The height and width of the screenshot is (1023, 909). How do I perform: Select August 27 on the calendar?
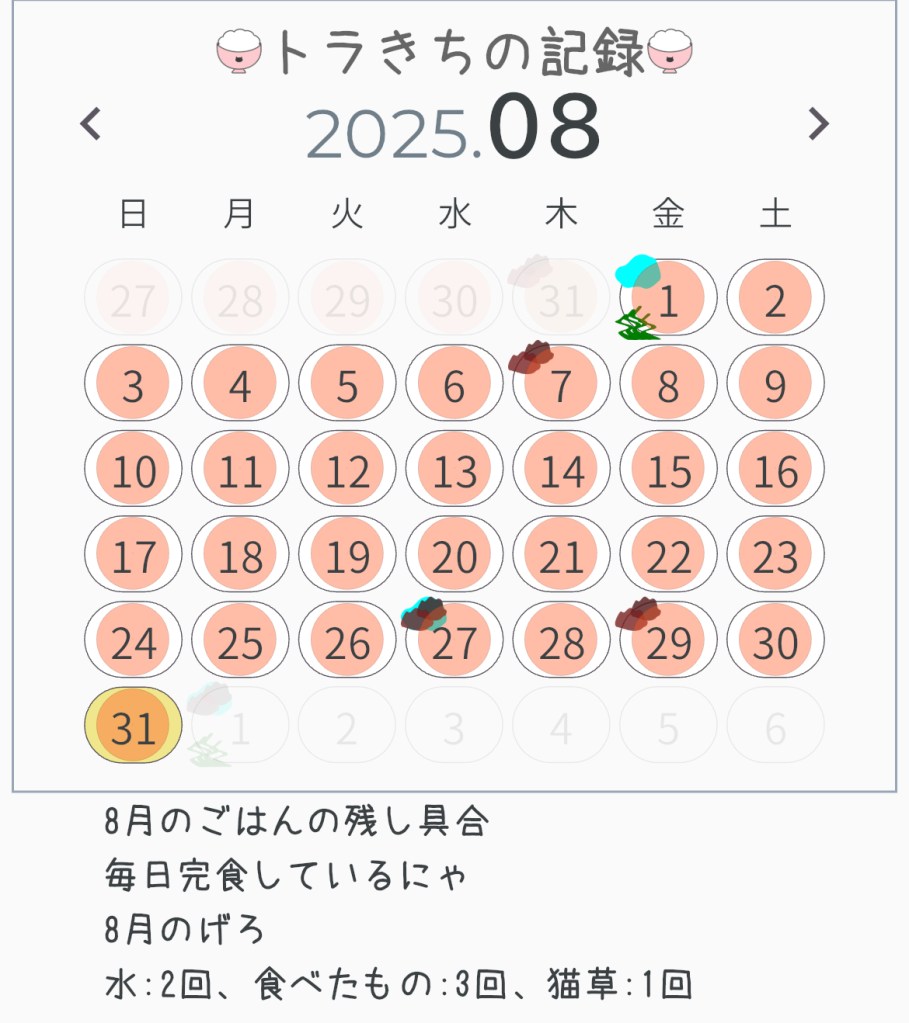[454, 641]
